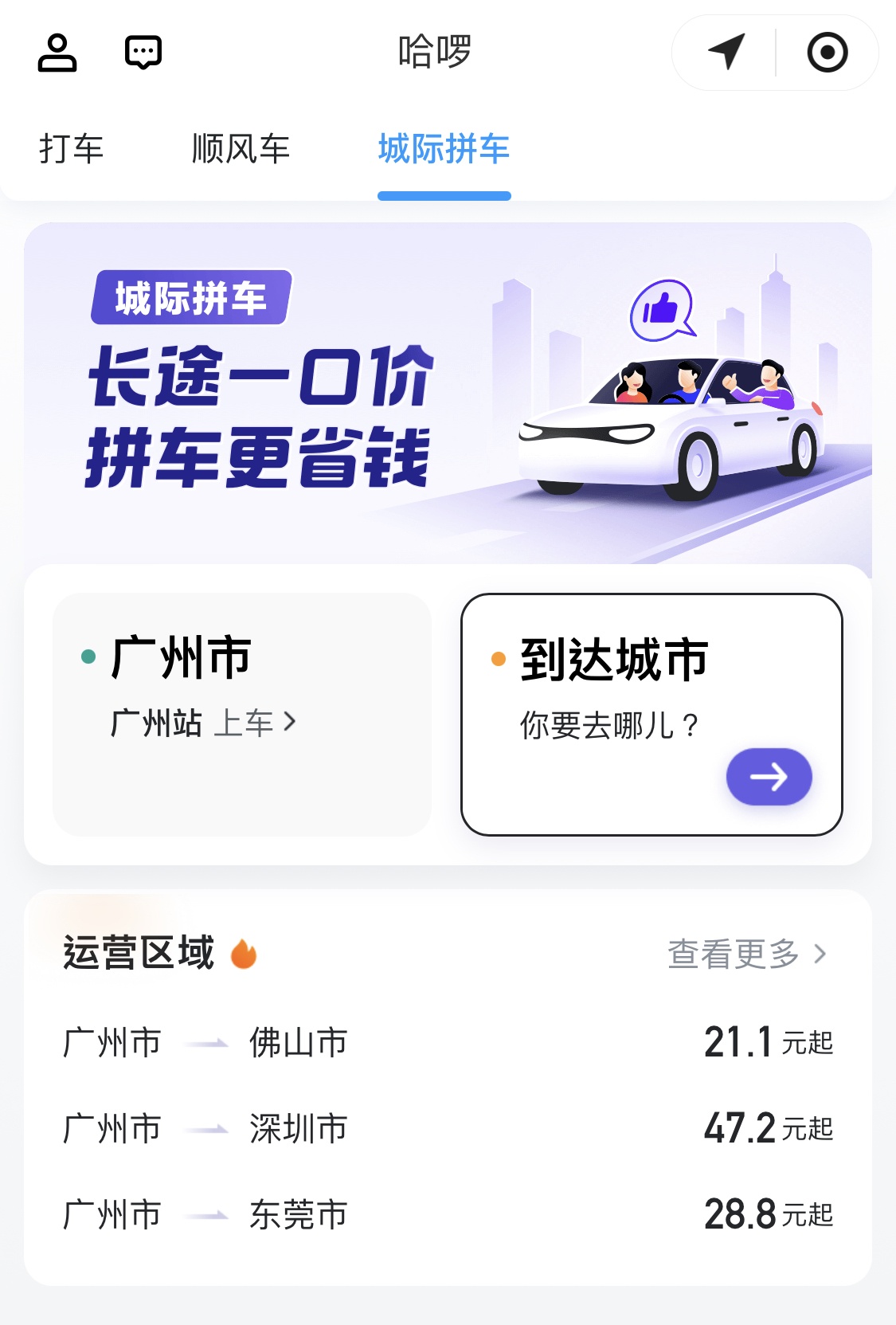Tap the location arrow icon
Viewport: 896px width, 1325px height.
726,53
